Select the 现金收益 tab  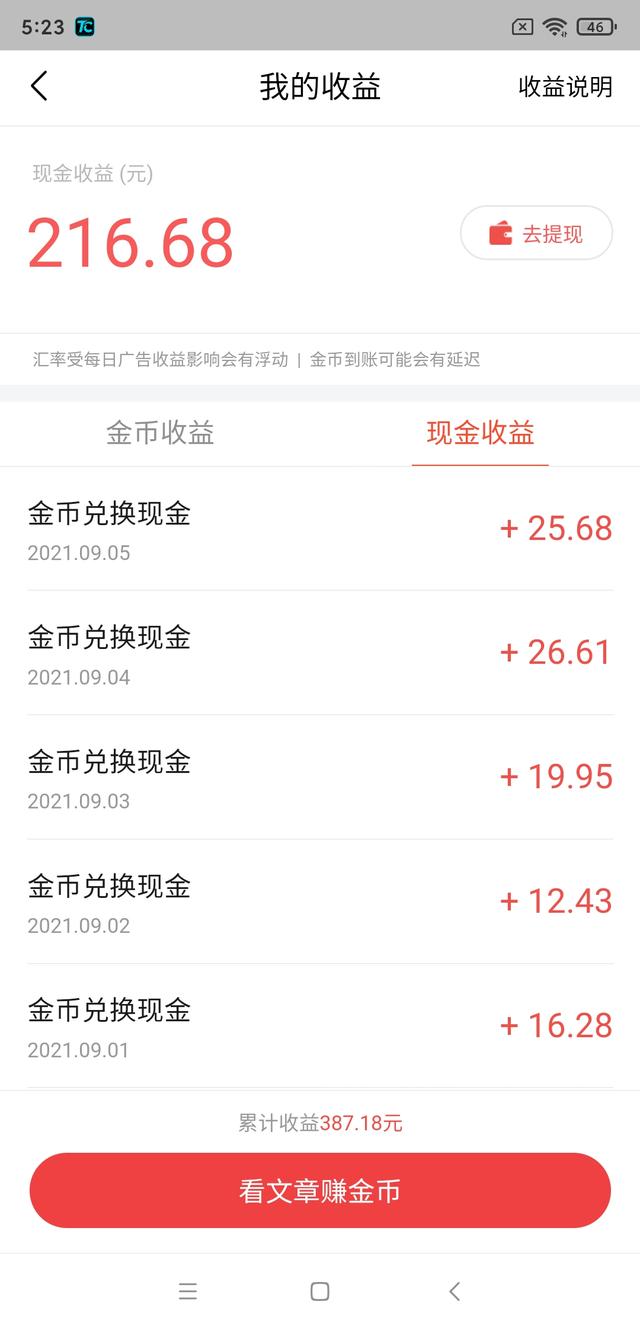480,433
